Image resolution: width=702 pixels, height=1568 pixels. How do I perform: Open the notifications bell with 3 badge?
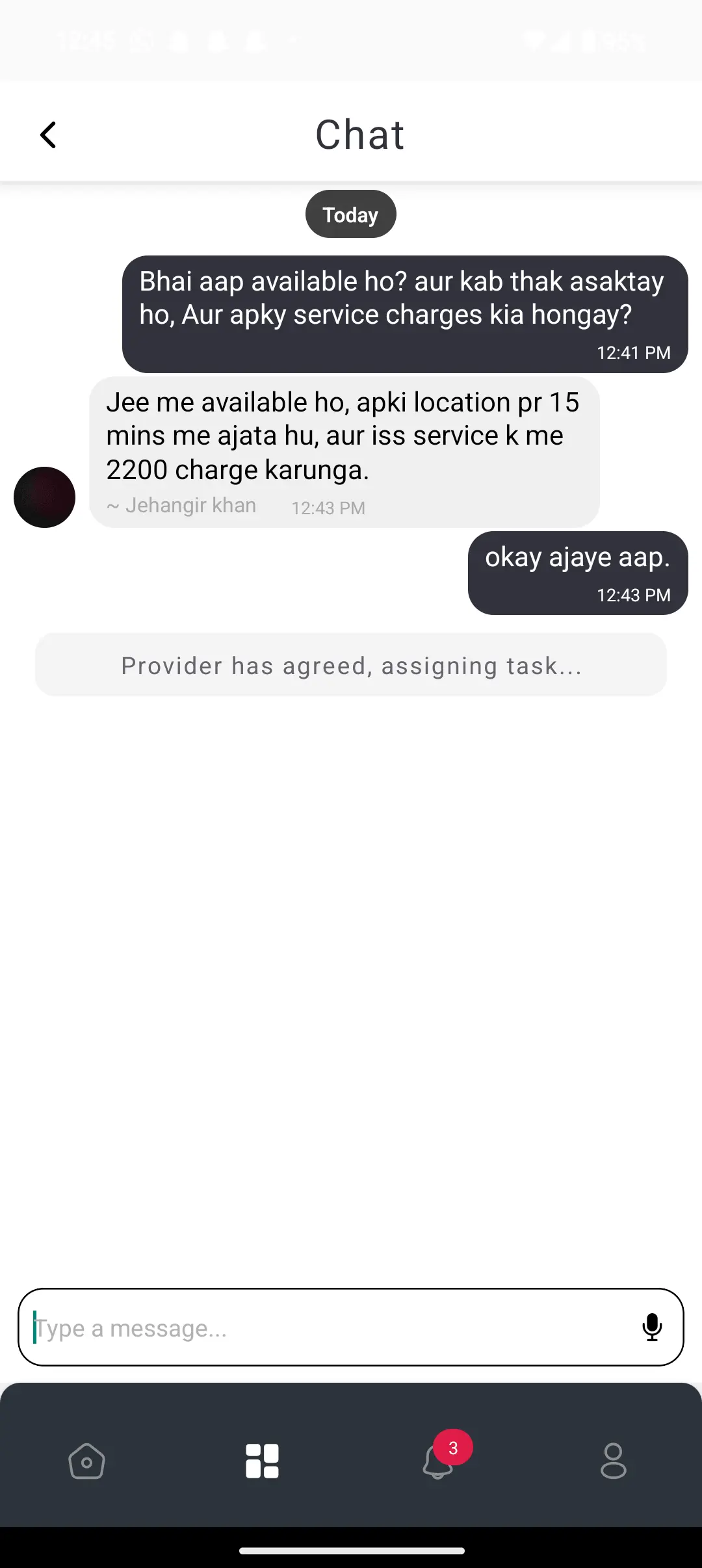[x=439, y=1461]
